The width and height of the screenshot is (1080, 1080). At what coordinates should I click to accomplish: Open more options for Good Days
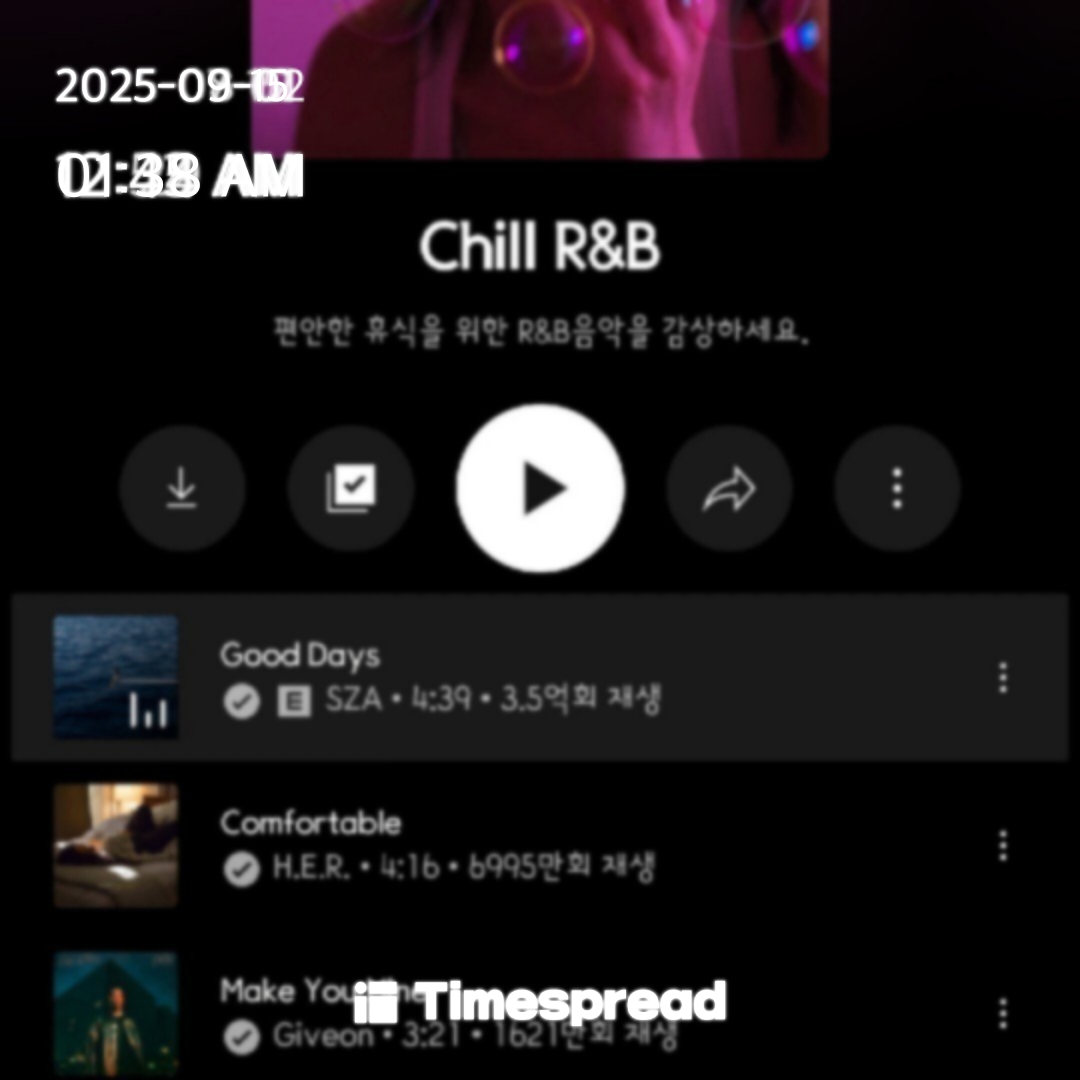point(1003,678)
